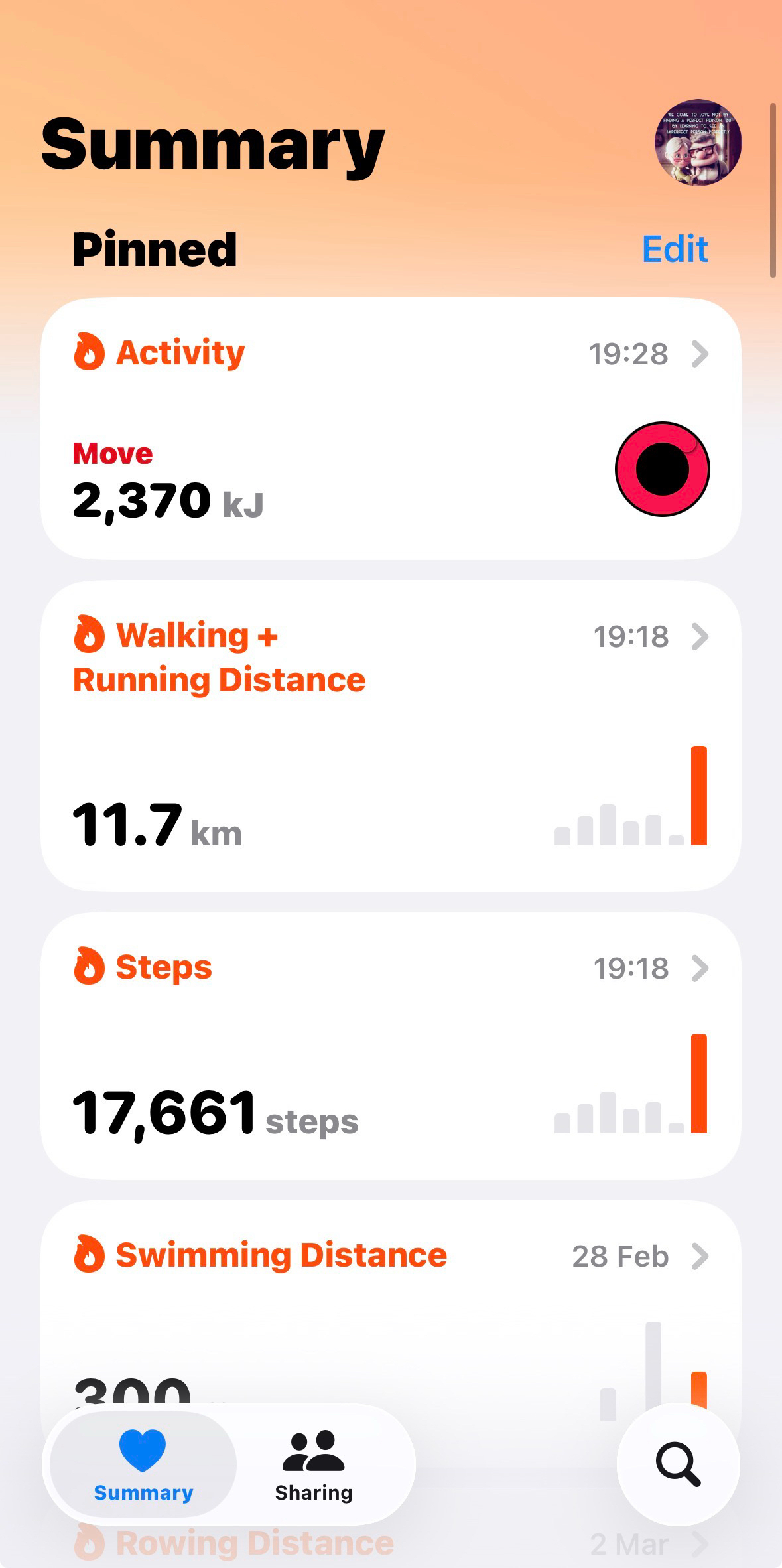
Task: Switch to the Sharing tab
Action: coord(314,1465)
